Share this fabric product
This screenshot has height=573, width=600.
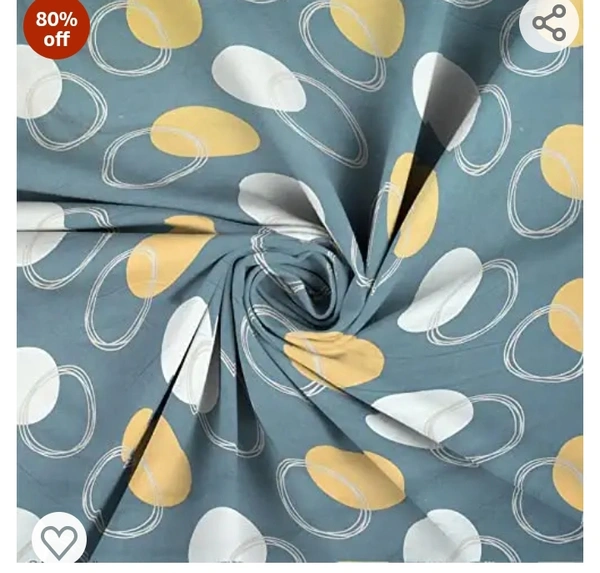(x=549, y=22)
